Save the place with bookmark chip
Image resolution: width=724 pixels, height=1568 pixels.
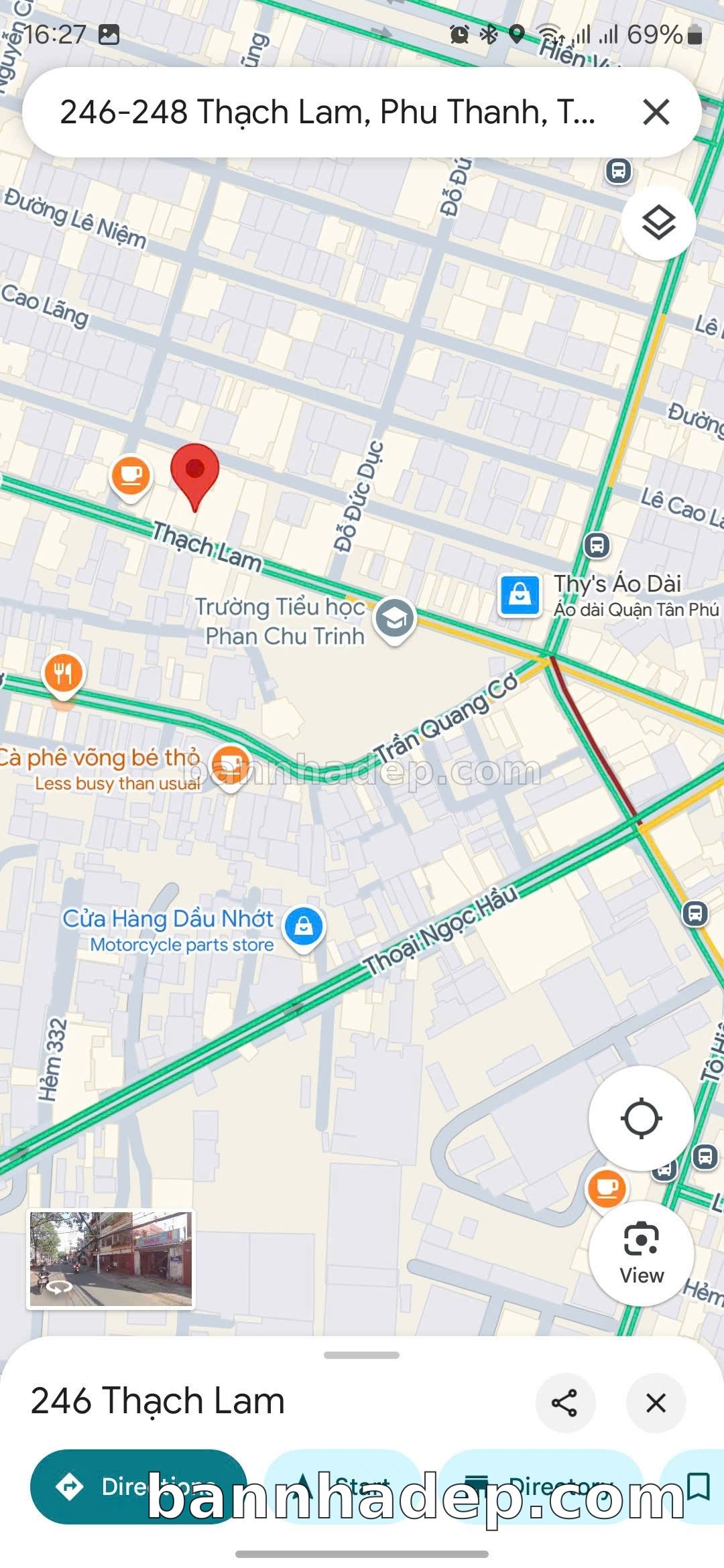(x=699, y=1486)
